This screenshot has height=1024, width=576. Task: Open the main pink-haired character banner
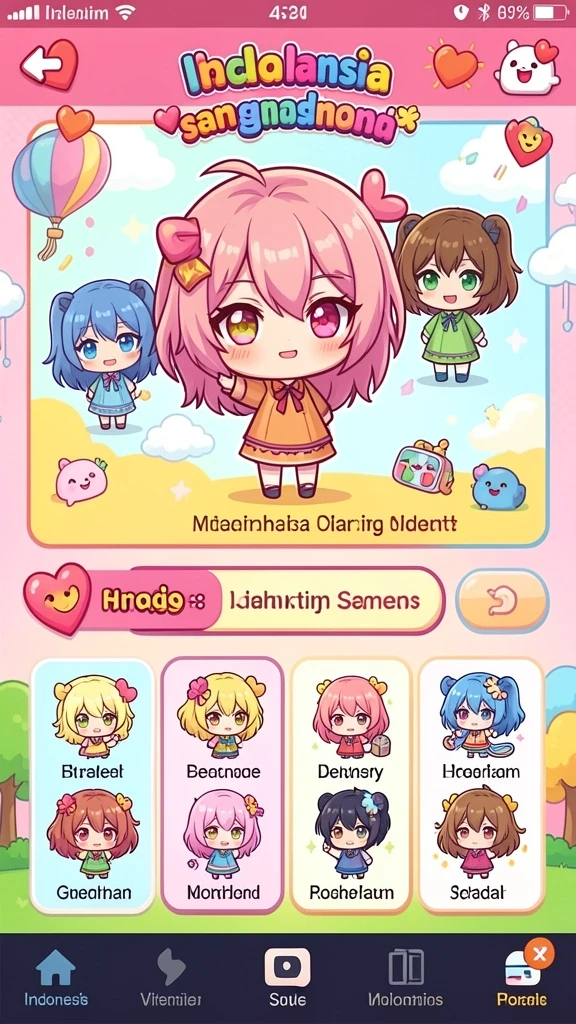click(x=288, y=333)
